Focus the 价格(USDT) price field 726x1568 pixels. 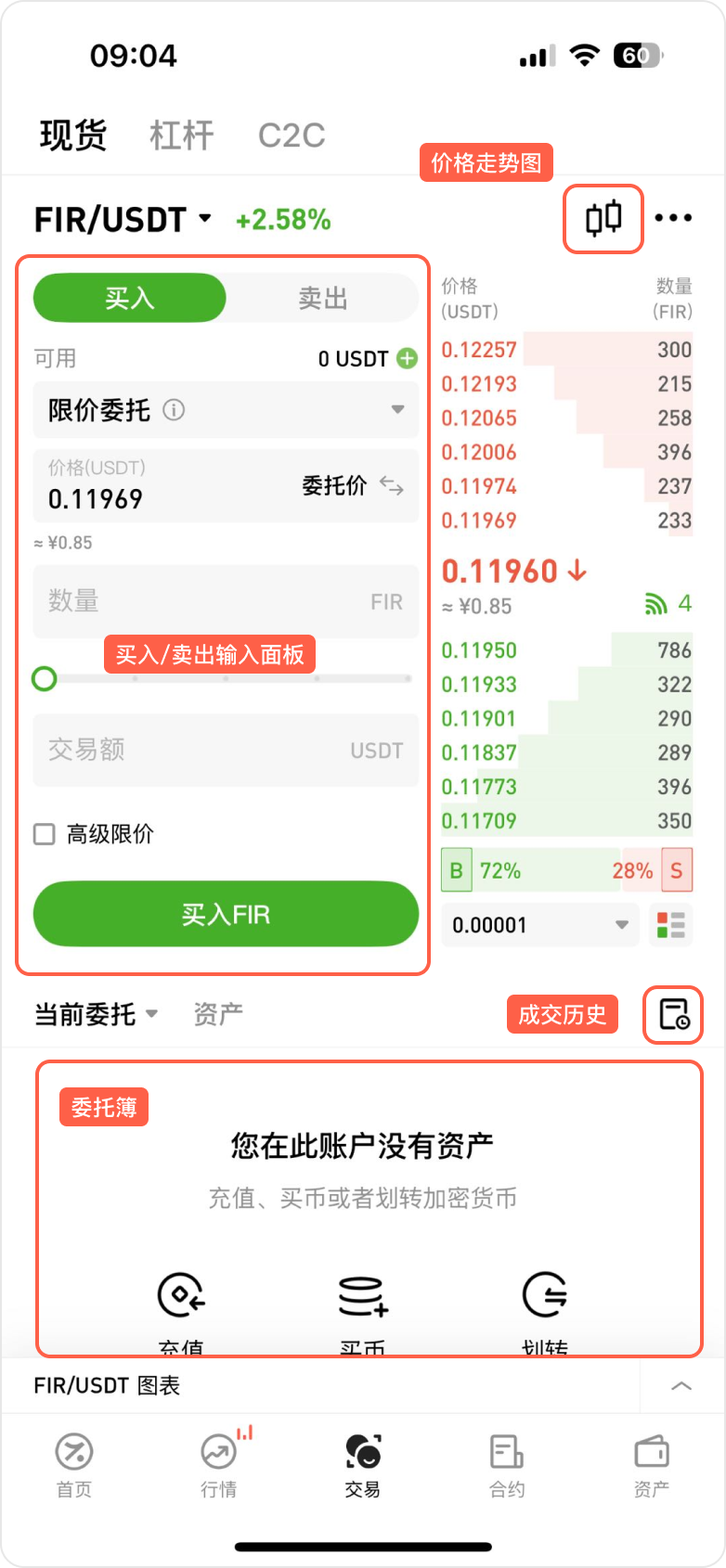[167, 487]
